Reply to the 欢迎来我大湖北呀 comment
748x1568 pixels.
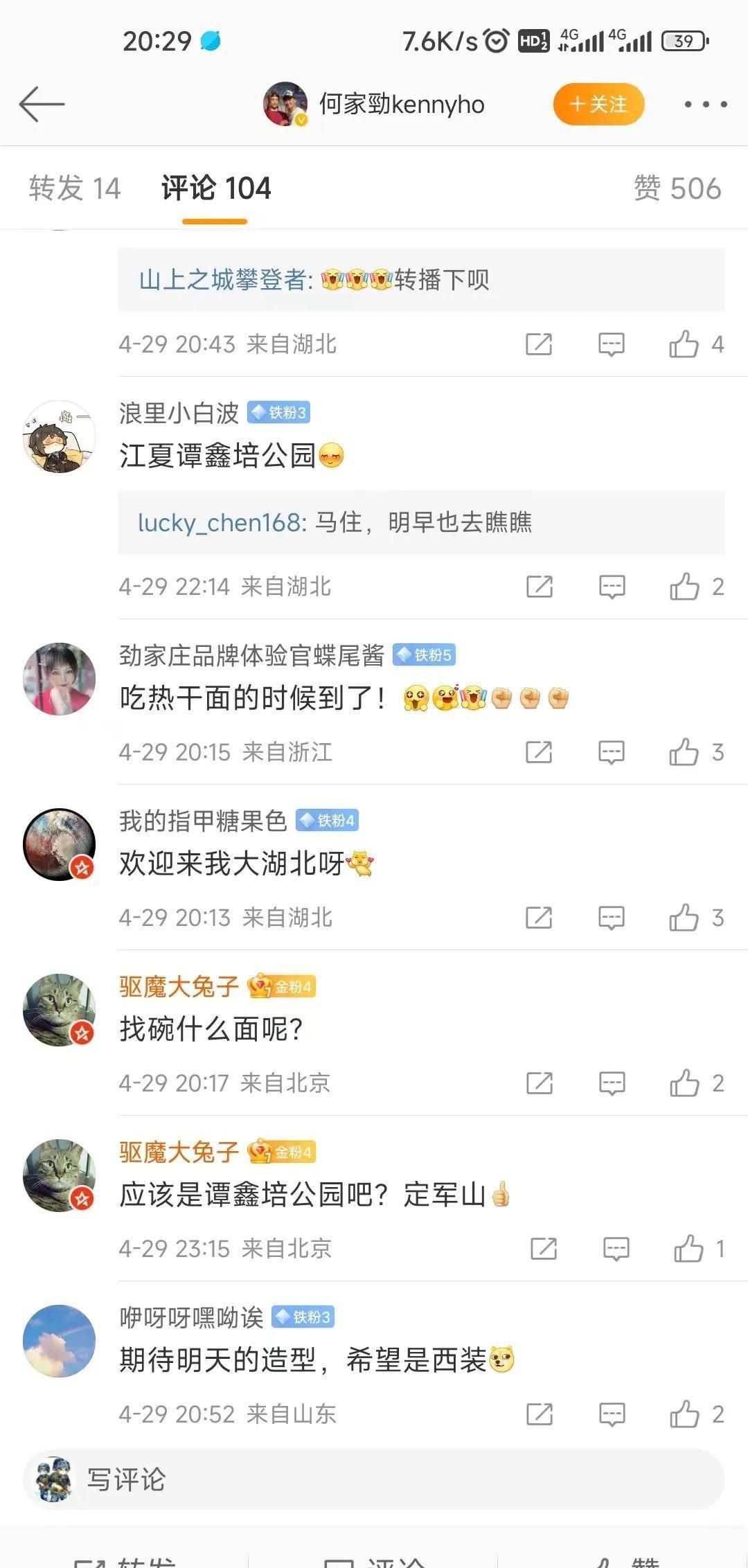click(x=612, y=918)
